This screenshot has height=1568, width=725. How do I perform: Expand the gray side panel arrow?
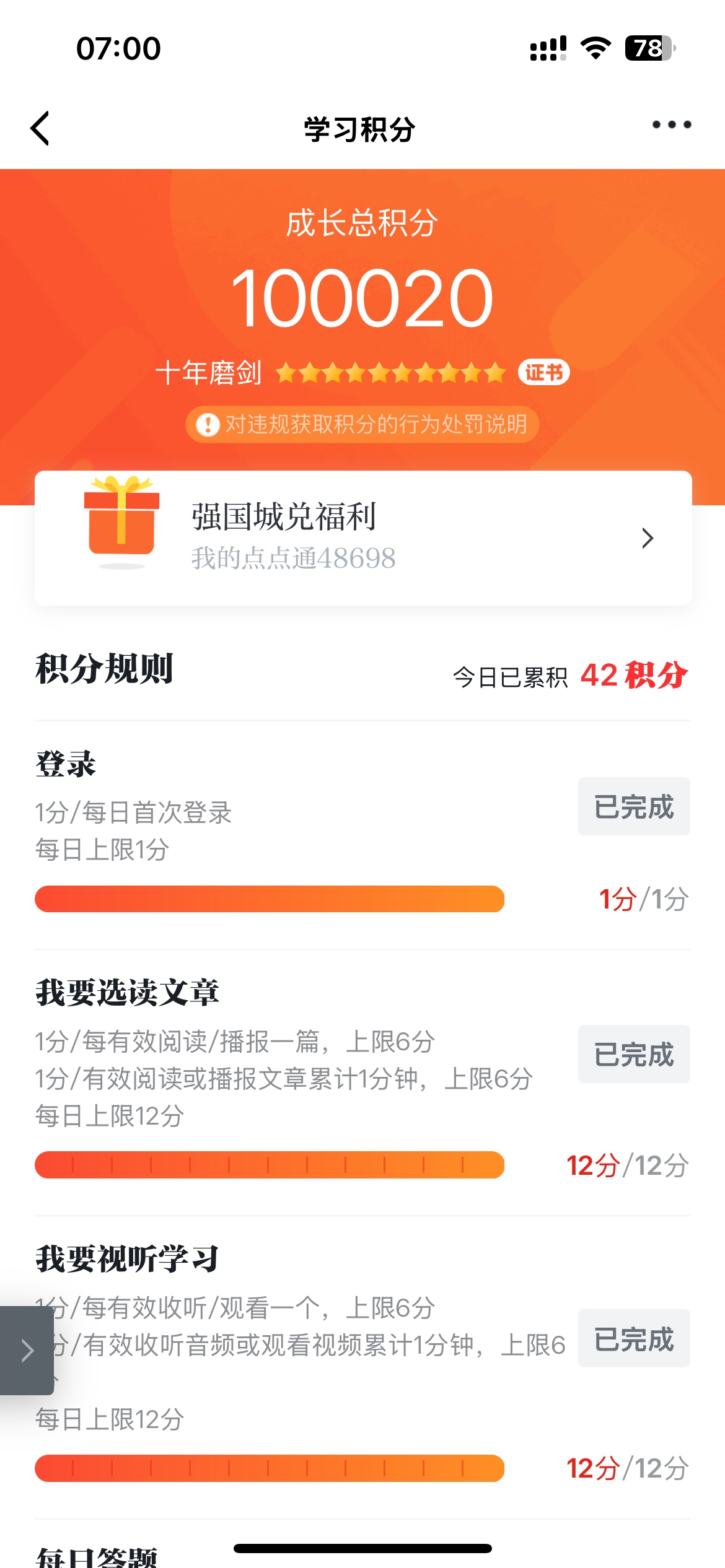[x=27, y=1351]
